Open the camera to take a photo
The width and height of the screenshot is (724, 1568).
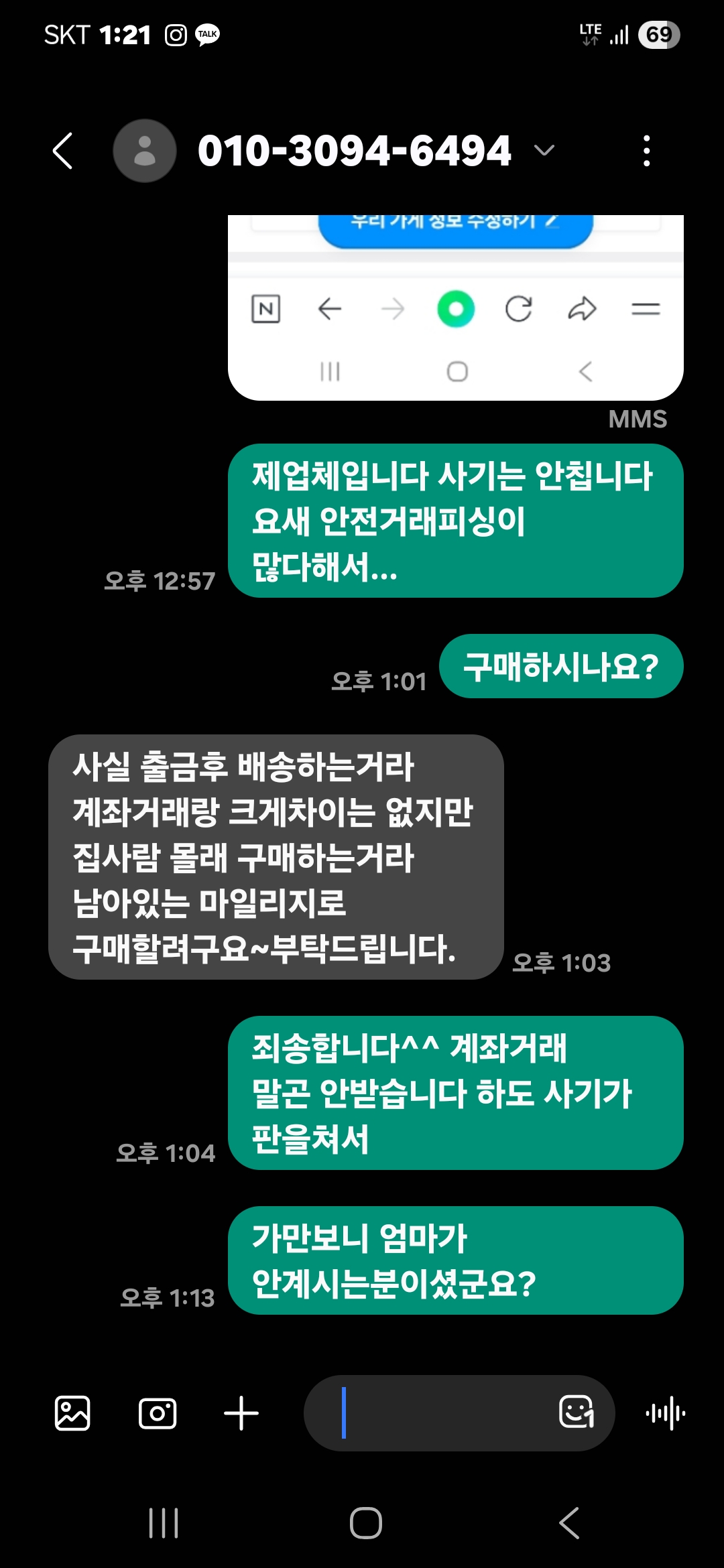point(158,1413)
